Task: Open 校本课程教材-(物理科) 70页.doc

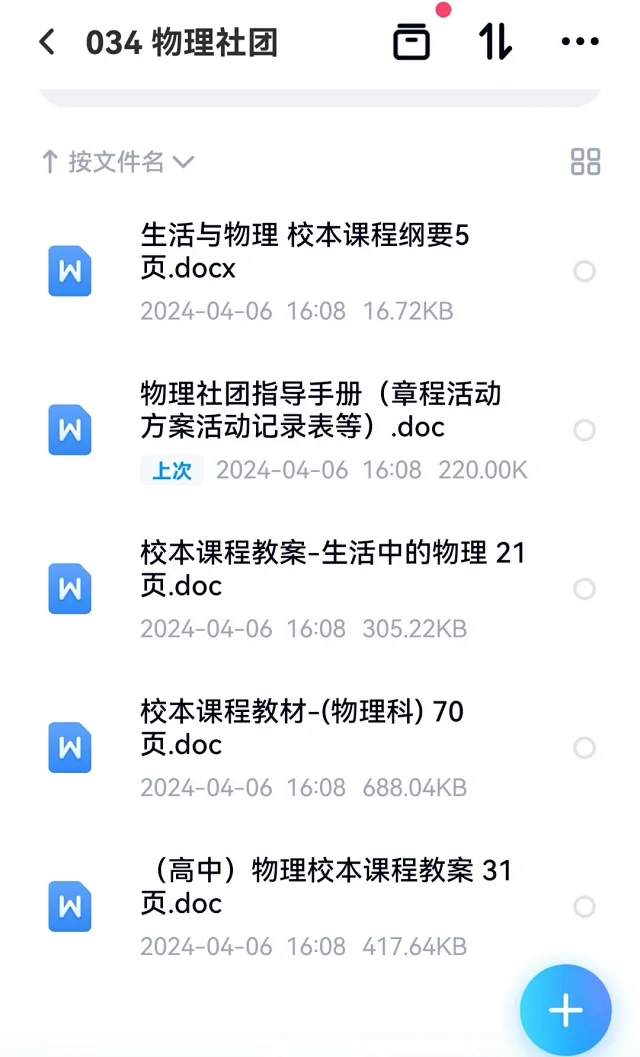Action: tap(302, 728)
